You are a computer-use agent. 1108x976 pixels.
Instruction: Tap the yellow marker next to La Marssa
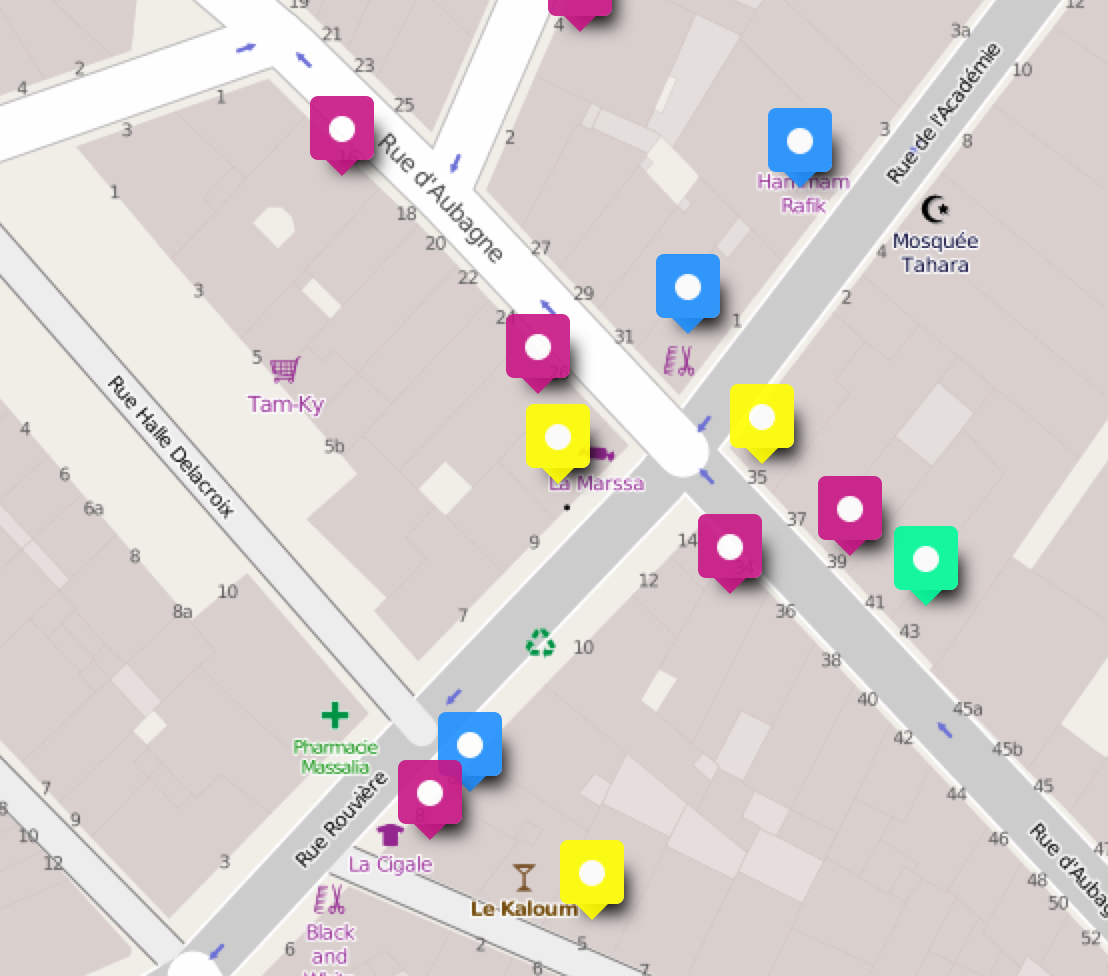point(557,437)
